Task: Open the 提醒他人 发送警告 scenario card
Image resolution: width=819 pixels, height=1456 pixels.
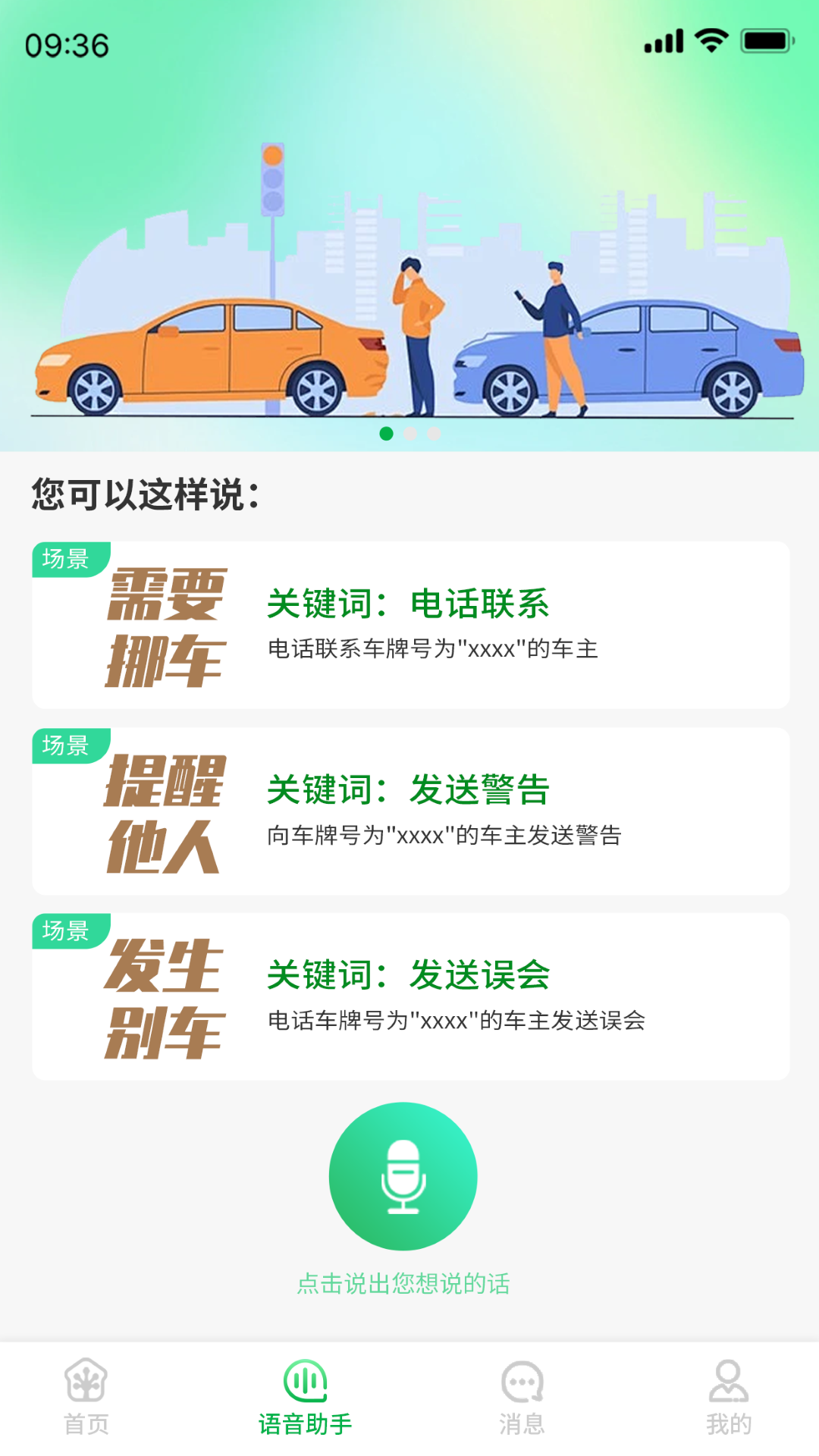Action: coord(410,811)
